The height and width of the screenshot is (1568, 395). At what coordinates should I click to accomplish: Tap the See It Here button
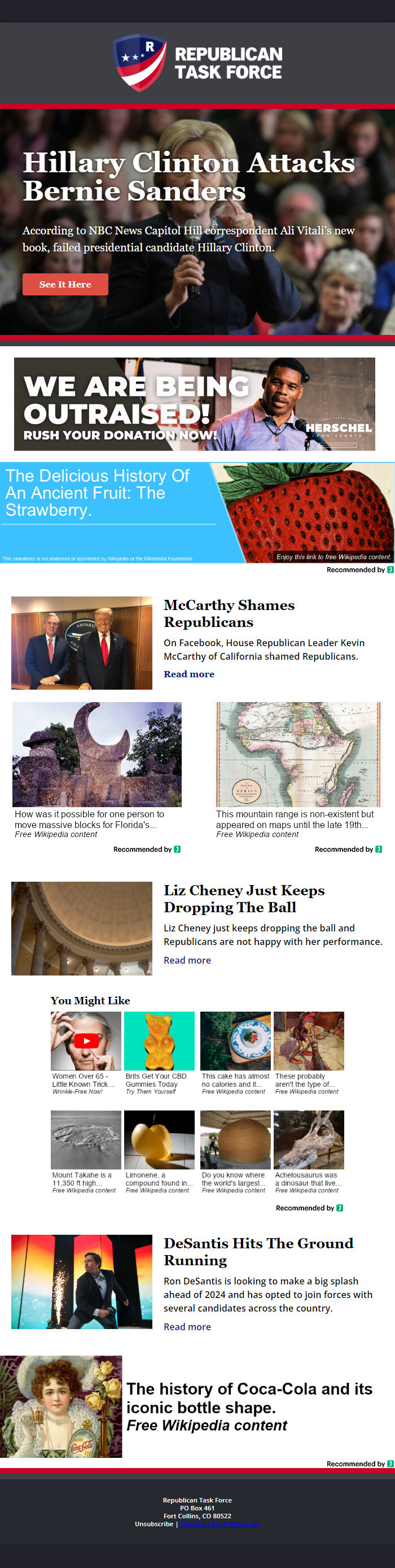65,284
